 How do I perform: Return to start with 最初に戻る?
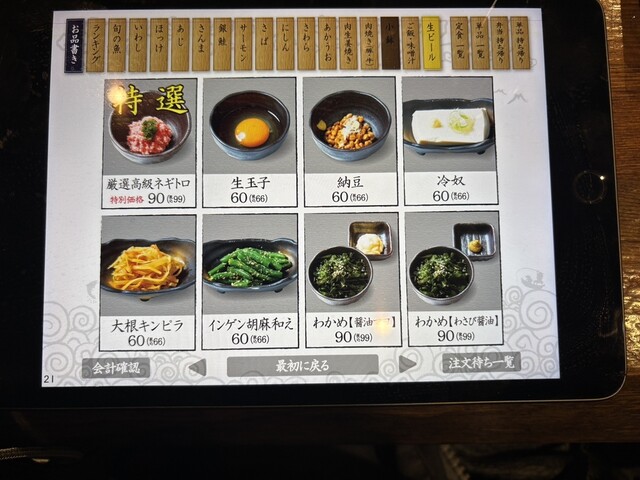coord(302,366)
